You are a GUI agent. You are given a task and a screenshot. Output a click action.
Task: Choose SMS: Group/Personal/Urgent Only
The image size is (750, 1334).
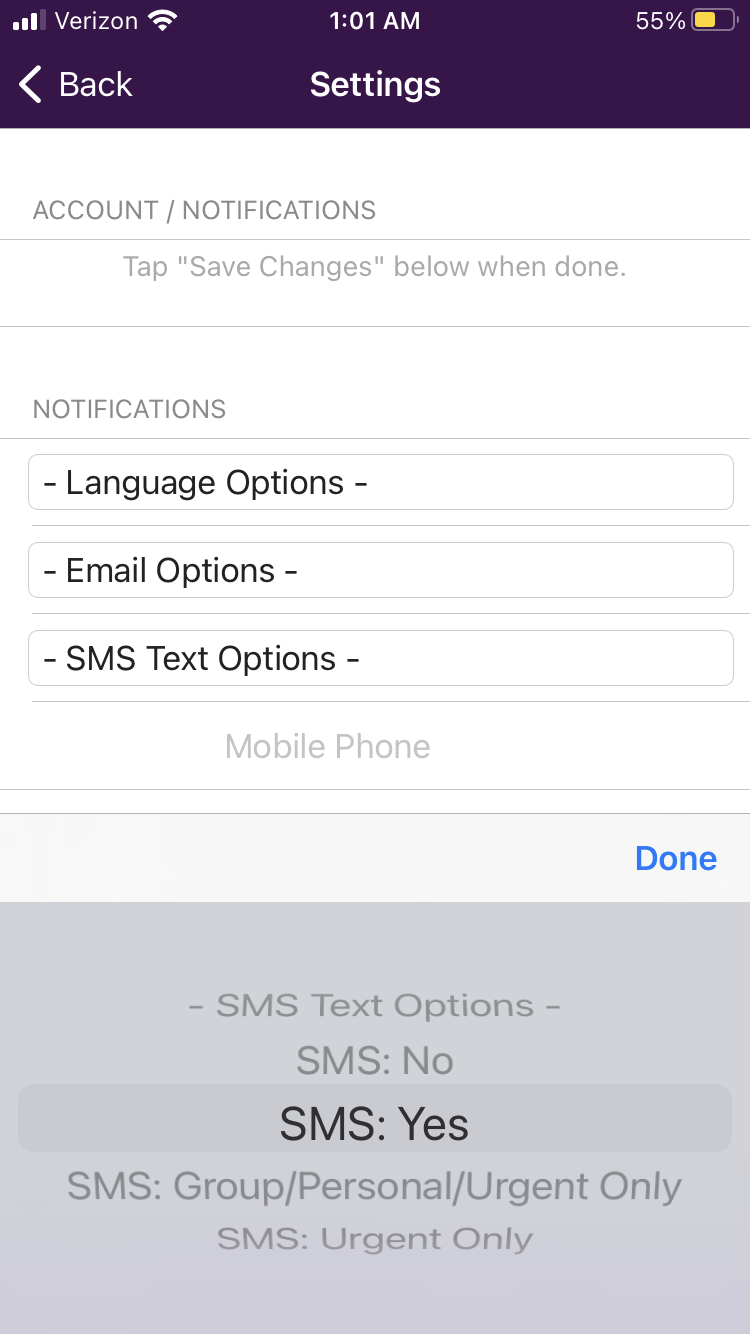click(375, 1187)
